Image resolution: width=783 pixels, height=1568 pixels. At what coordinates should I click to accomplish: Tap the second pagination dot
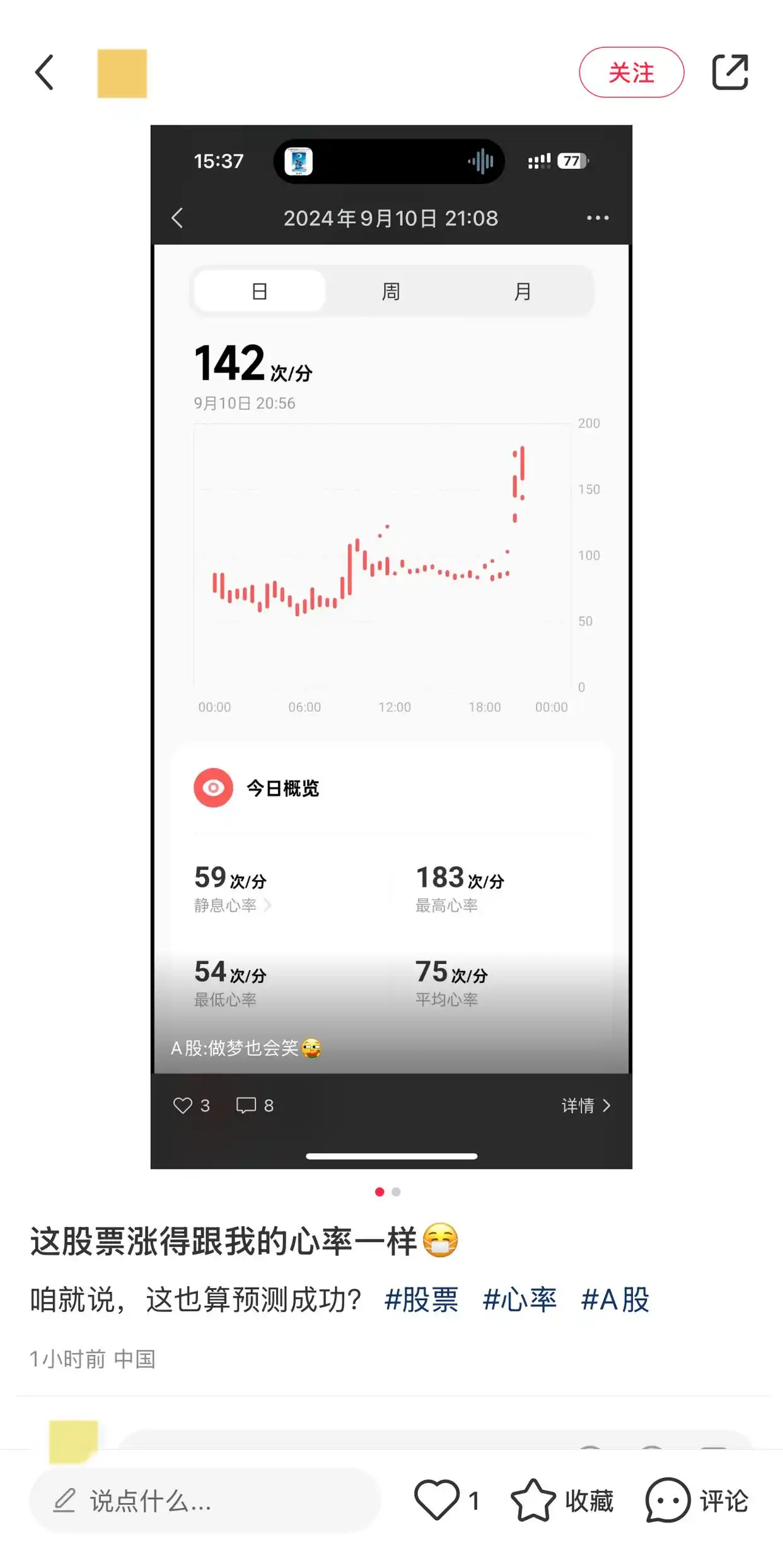pyautogui.click(x=396, y=1192)
